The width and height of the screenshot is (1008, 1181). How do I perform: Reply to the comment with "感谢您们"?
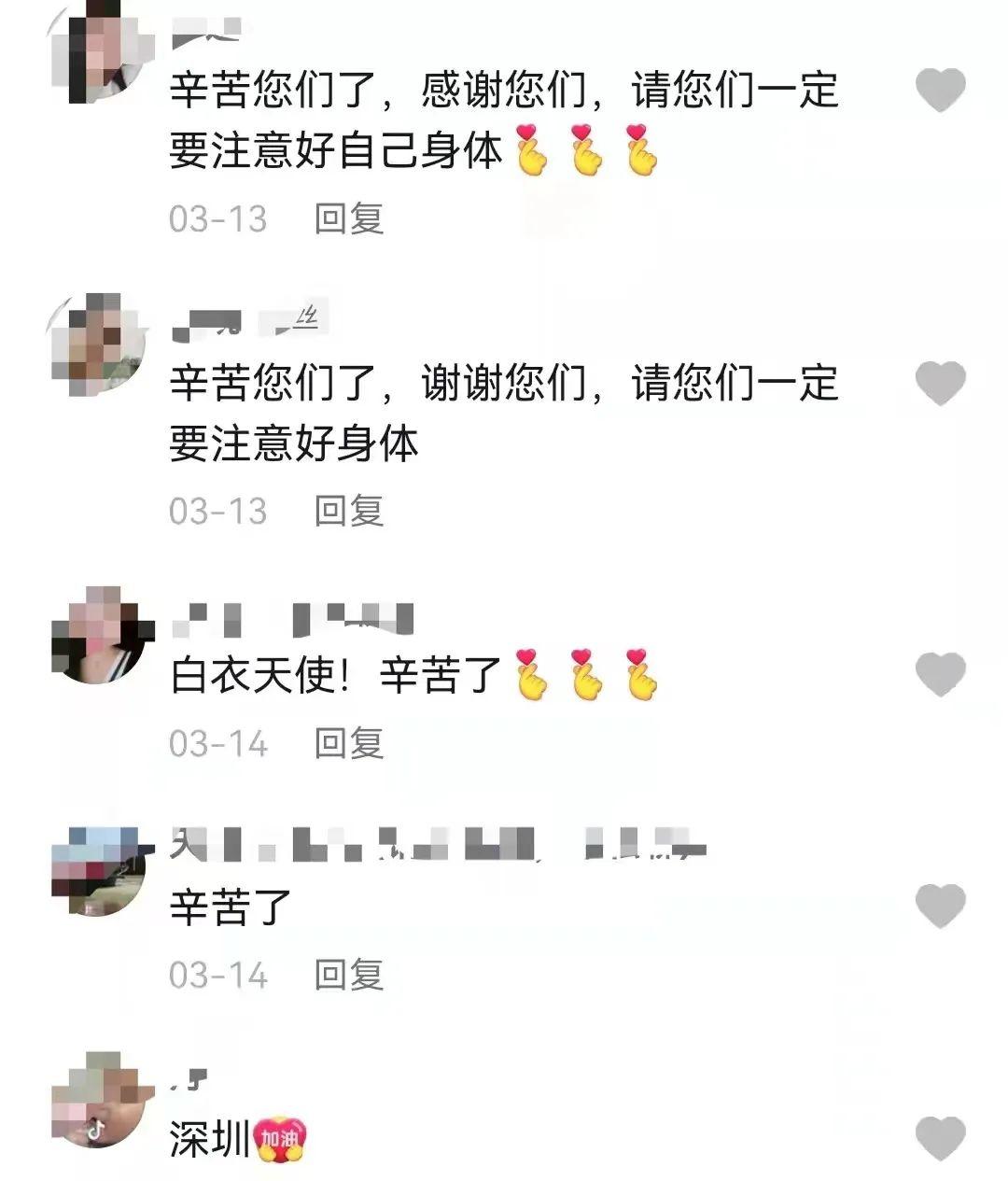(x=349, y=219)
